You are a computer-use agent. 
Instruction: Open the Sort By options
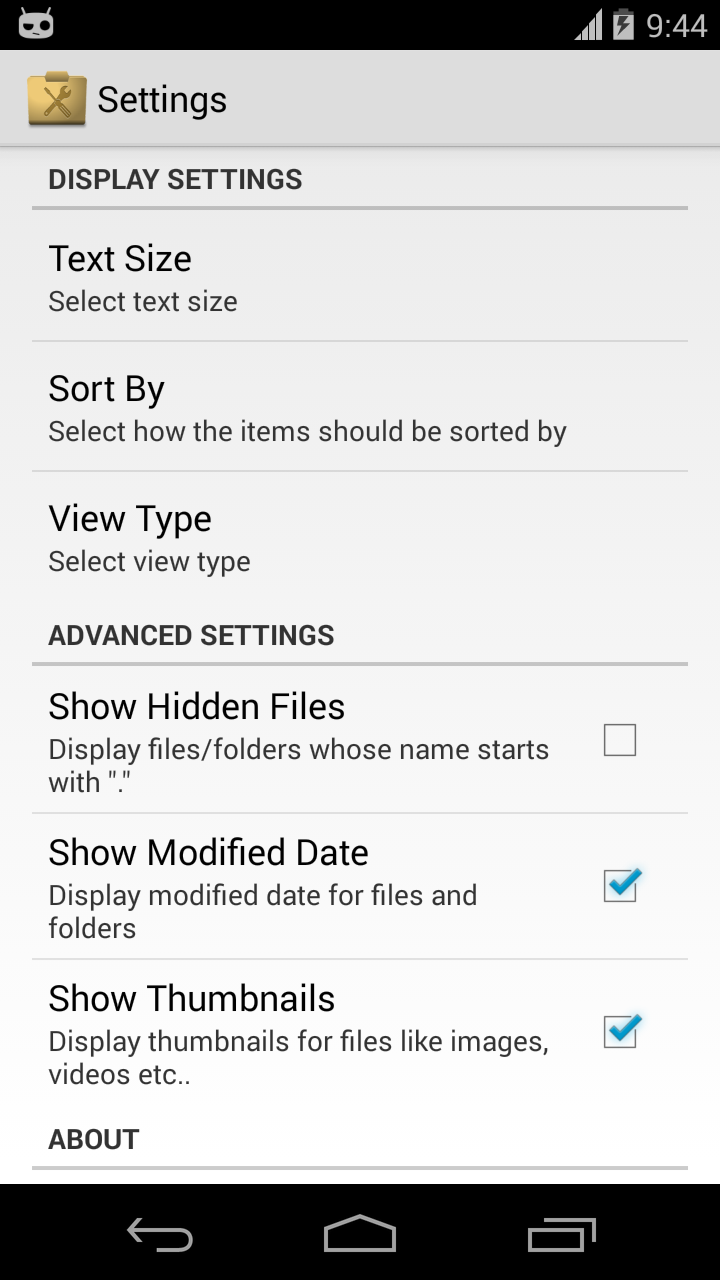[360, 407]
